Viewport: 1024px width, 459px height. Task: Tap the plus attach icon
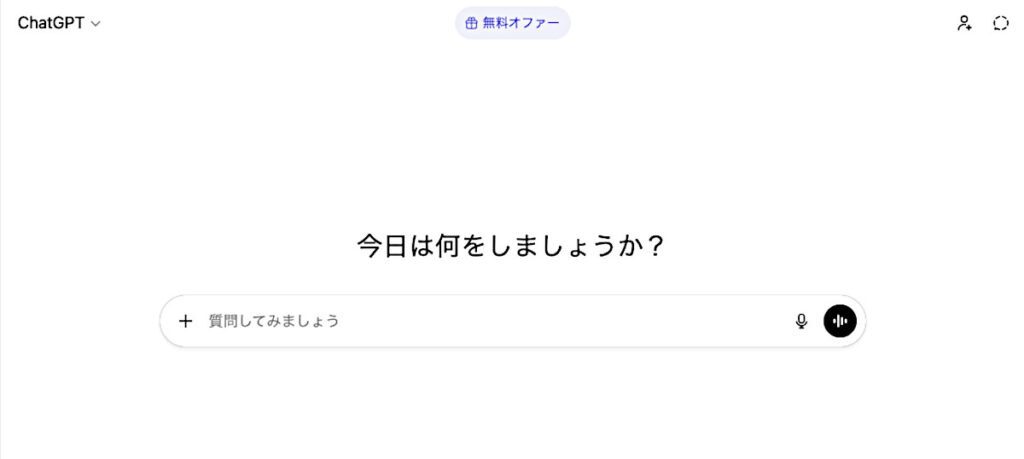tap(185, 321)
